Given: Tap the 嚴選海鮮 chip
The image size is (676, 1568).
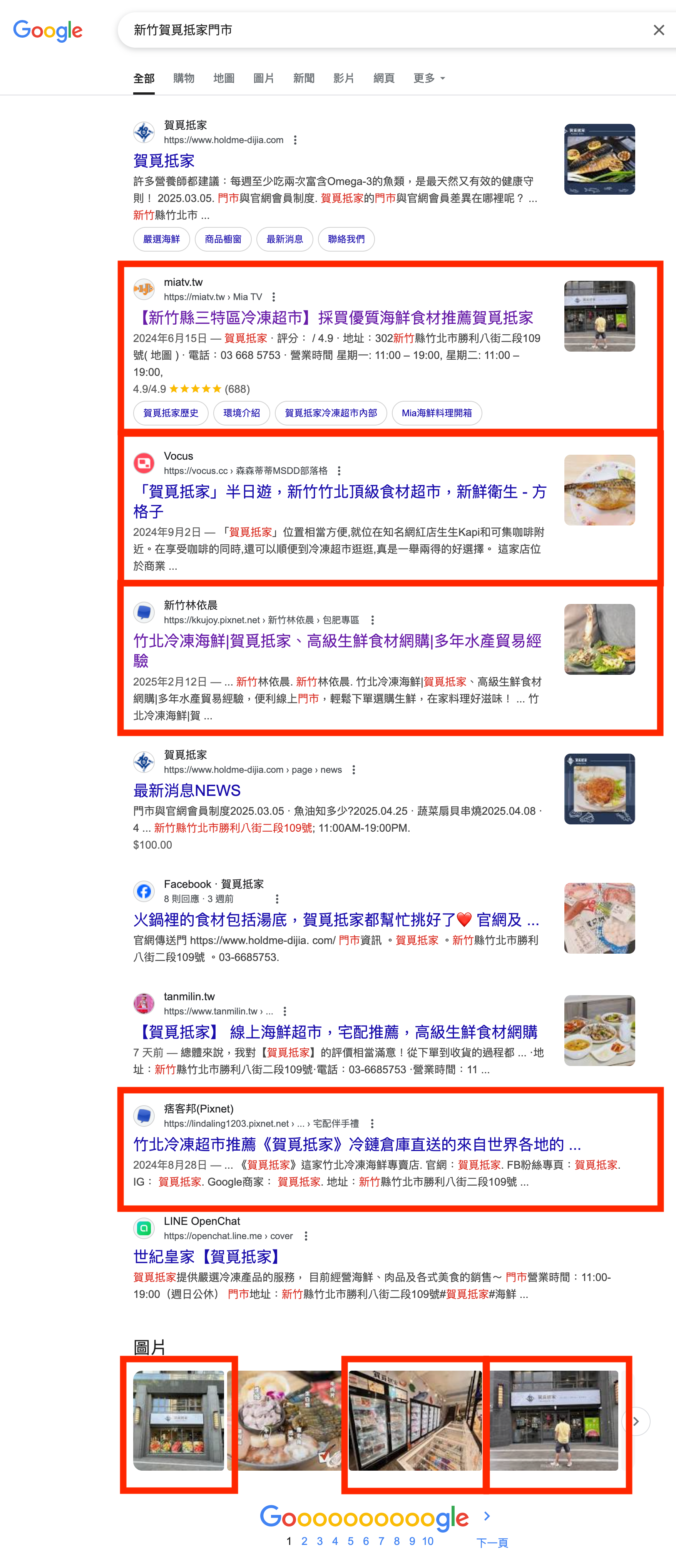Looking at the screenshot, I should click(161, 239).
